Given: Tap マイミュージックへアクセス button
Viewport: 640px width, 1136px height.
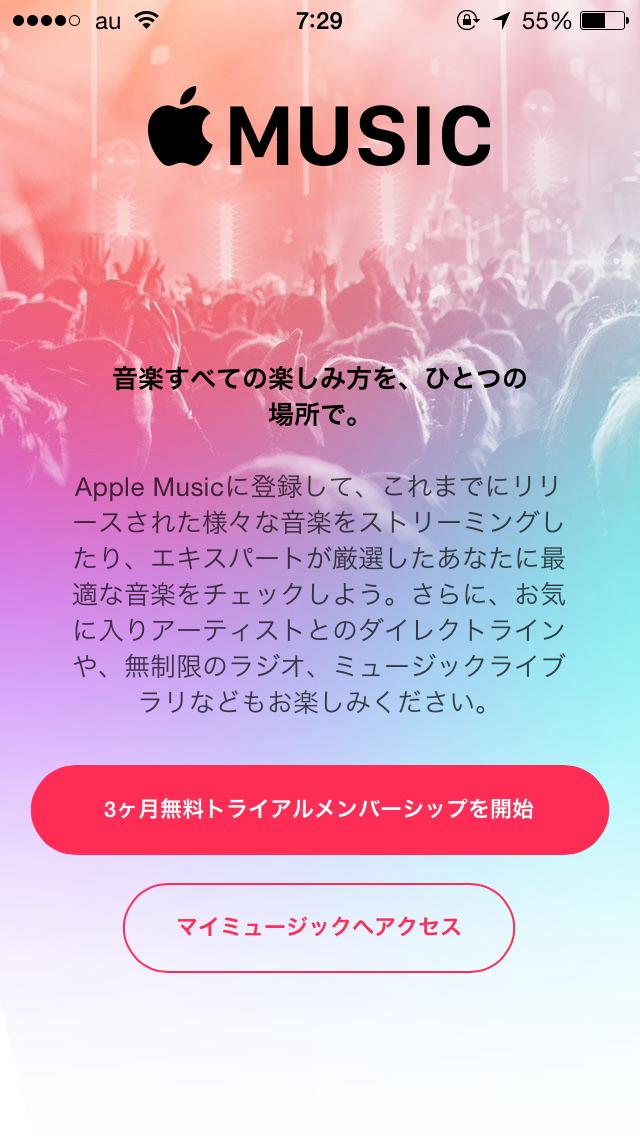Looking at the screenshot, I should pyautogui.click(x=319, y=927).
